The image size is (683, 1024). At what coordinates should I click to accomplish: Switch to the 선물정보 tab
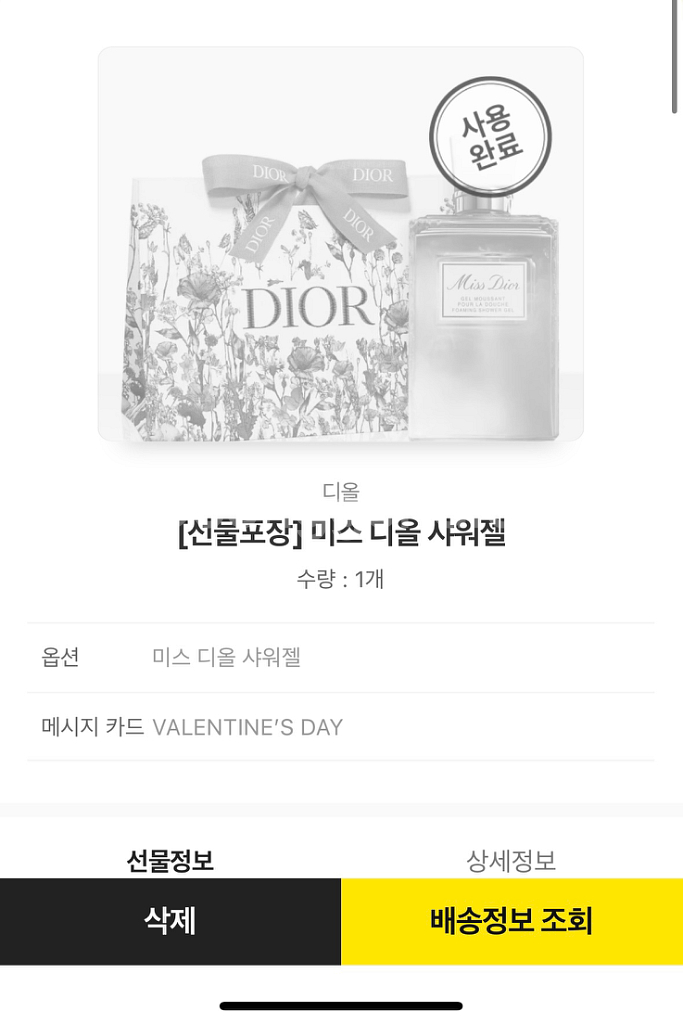coord(170,859)
